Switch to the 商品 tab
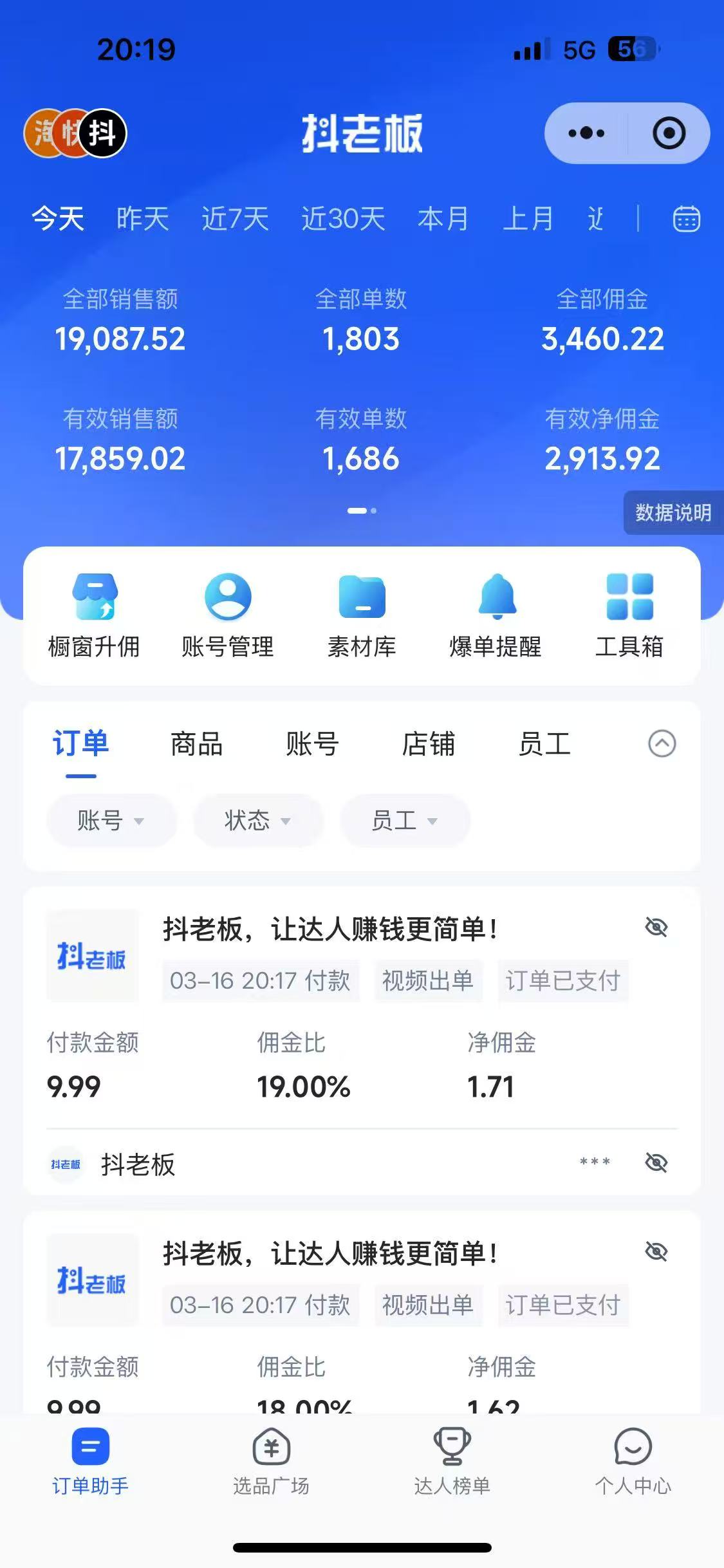The width and height of the screenshot is (724, 1568). point(195,744)
